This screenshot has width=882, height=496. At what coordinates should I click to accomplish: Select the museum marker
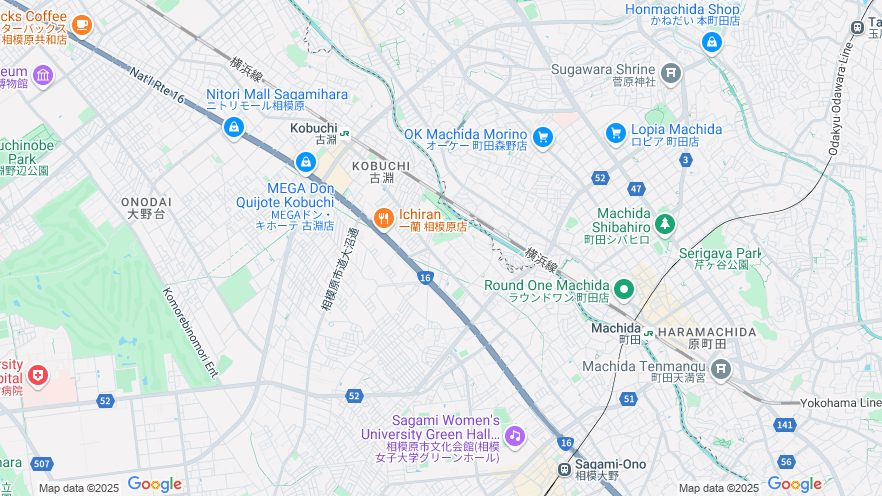coord(42,75)
